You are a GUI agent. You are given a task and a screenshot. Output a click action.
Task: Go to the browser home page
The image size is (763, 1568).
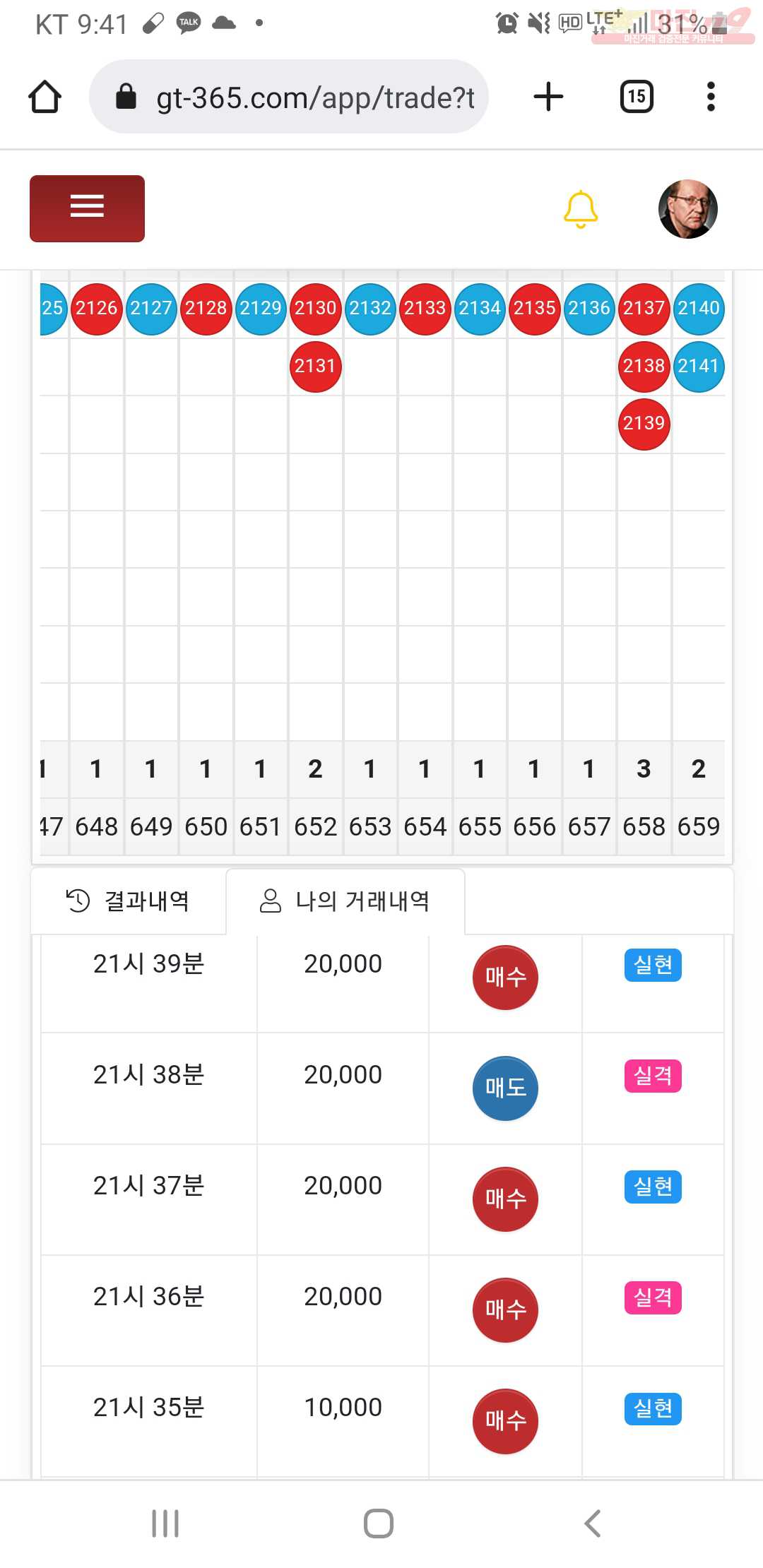tap(45, 97)
